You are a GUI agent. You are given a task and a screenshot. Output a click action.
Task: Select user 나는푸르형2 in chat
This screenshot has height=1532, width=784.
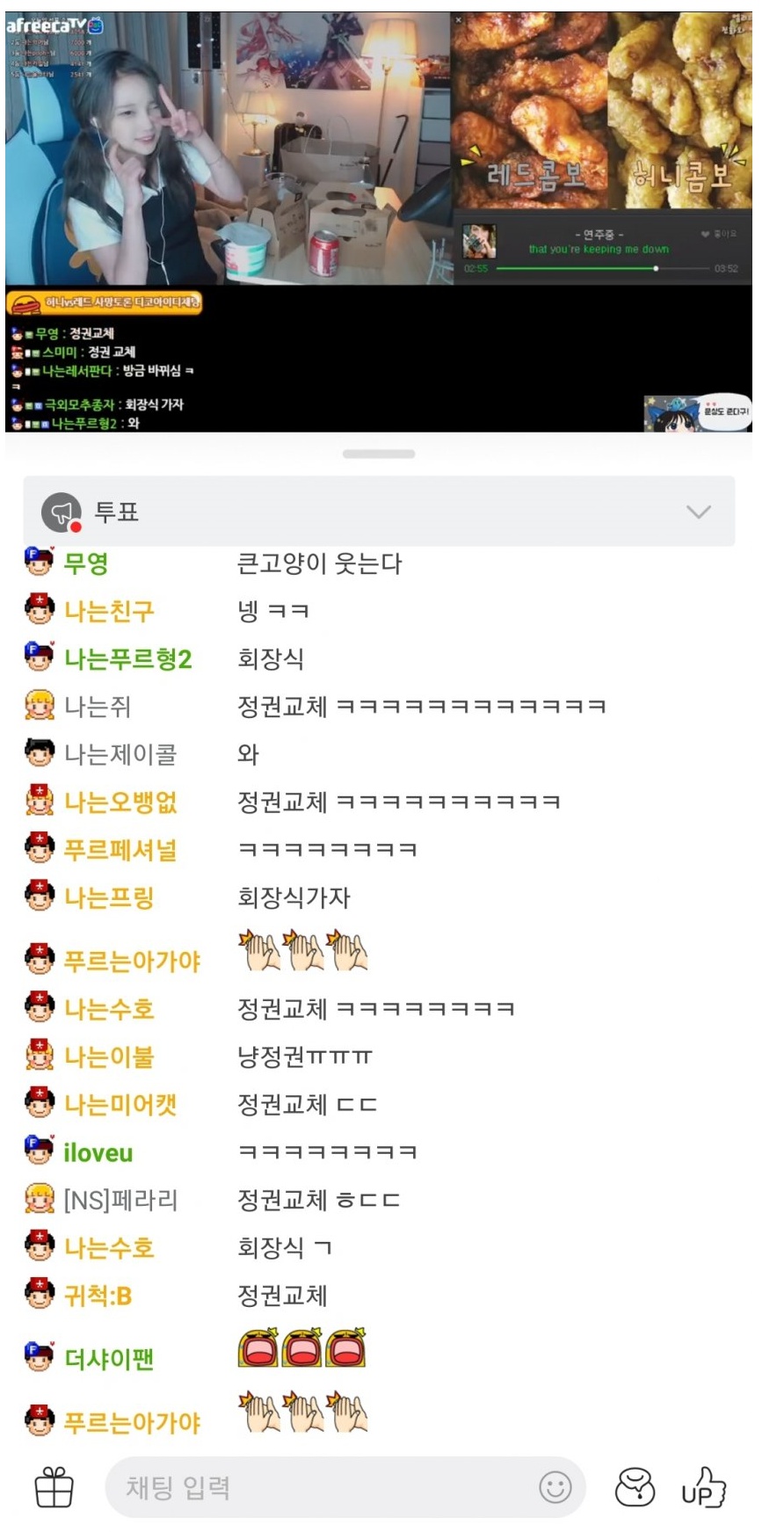(127, 659)
